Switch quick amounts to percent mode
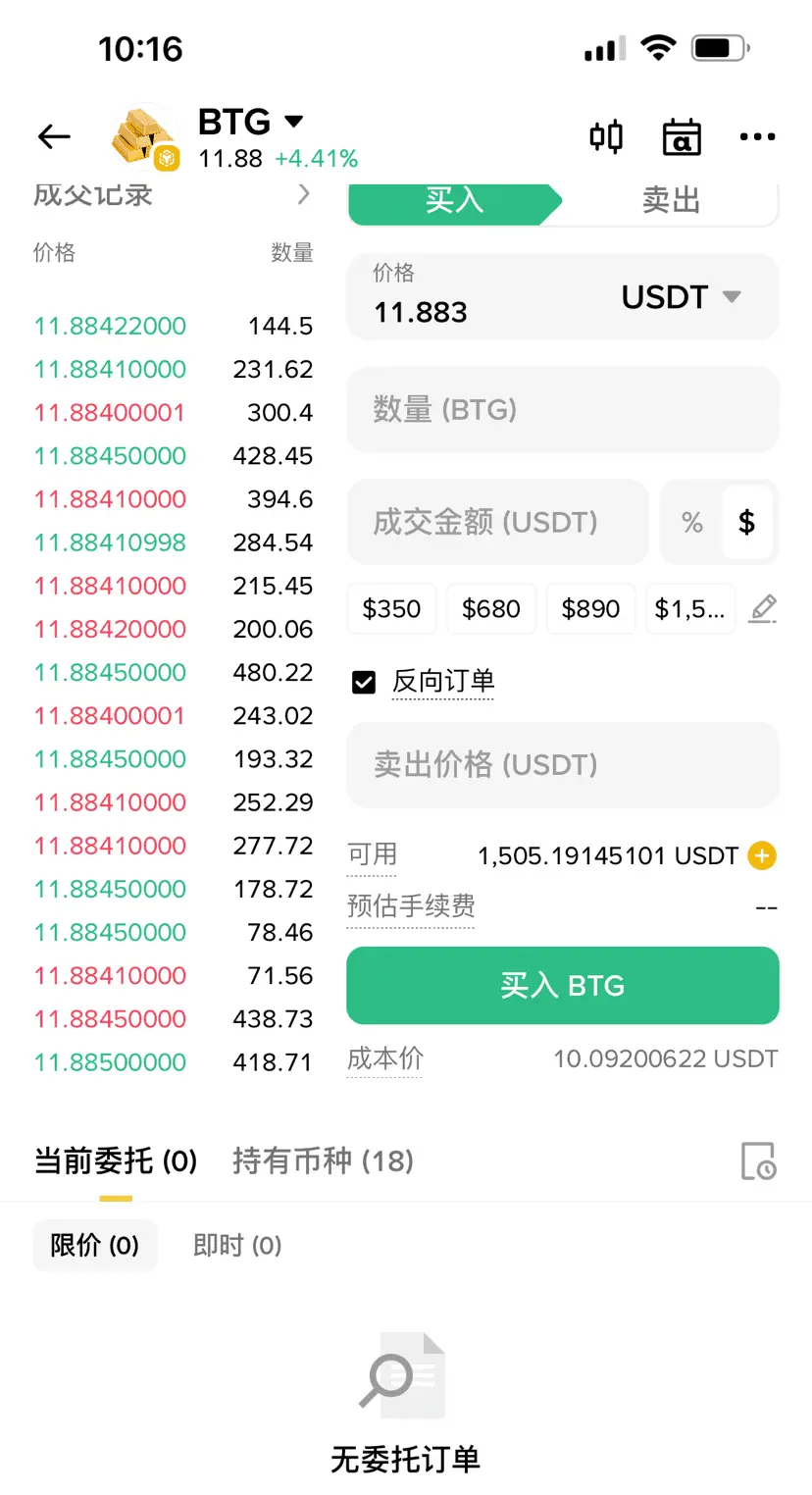Image resolution: width=812 pixels, height=1495 pixels. click(x=692, y=523)
